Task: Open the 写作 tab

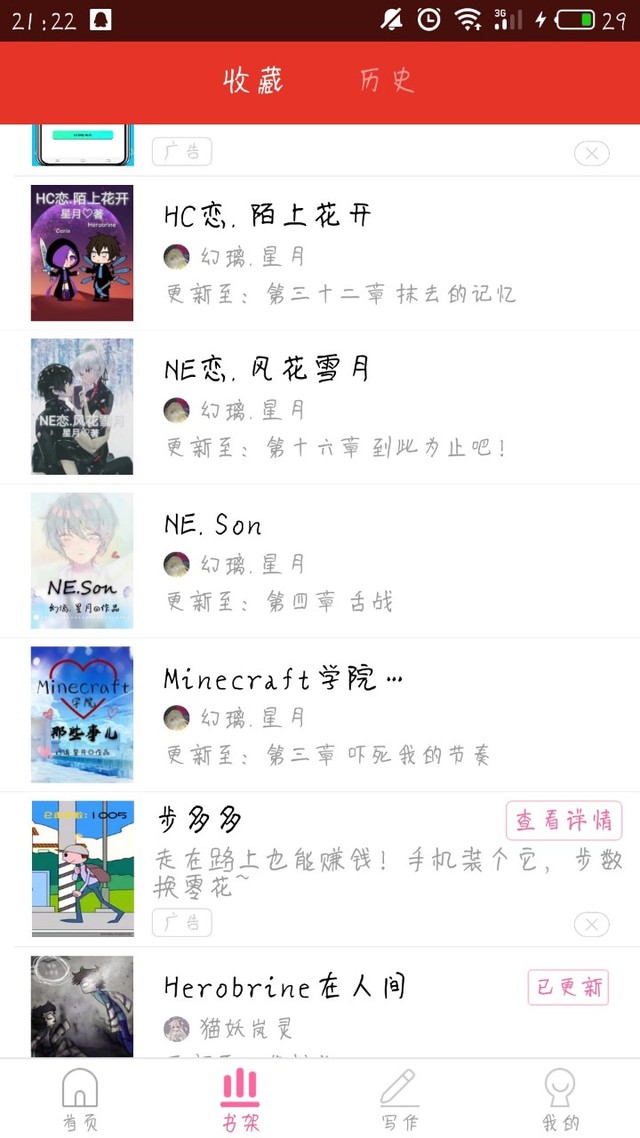Action: click(398, 1098)
